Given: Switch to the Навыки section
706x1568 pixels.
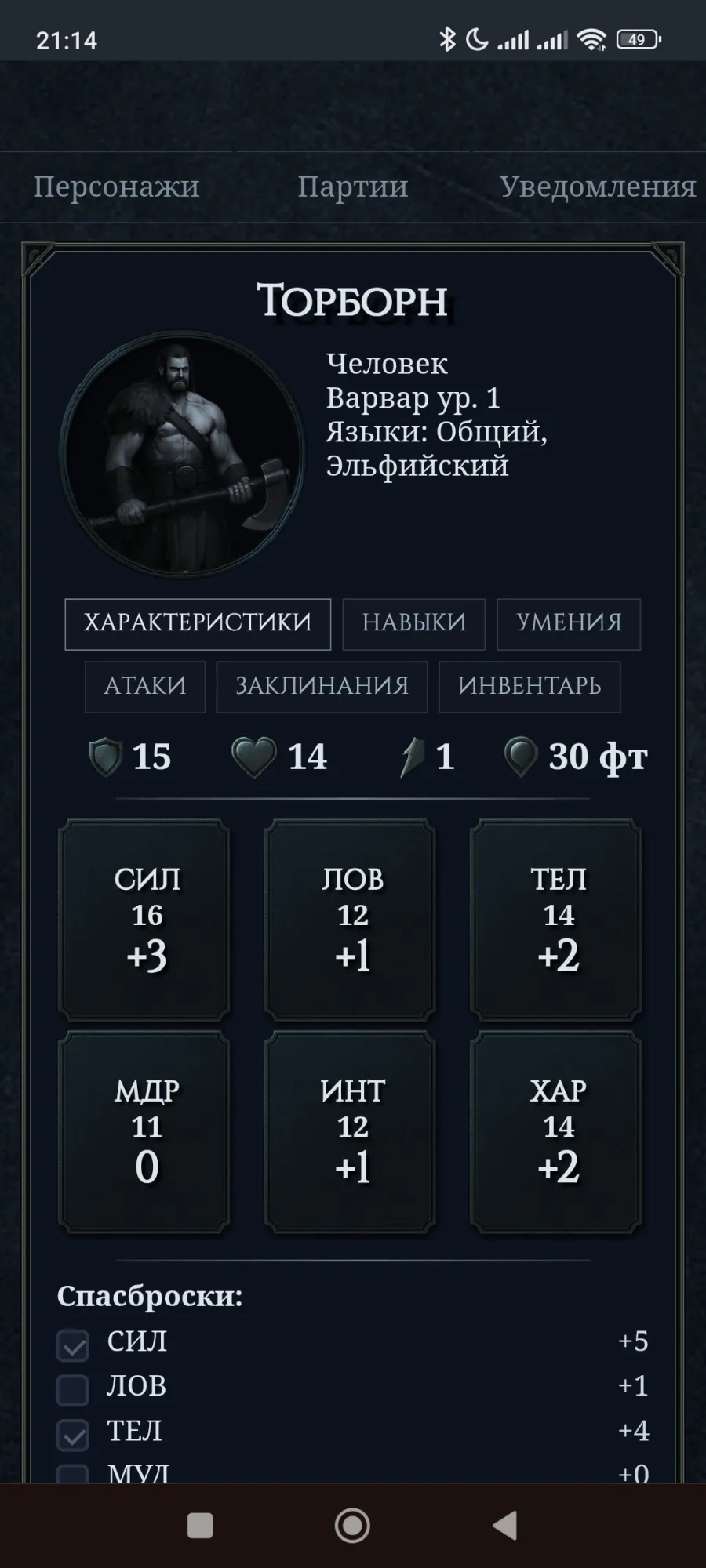Looking at the screenshot, I should pyautogui.click(x=413, y=624).
